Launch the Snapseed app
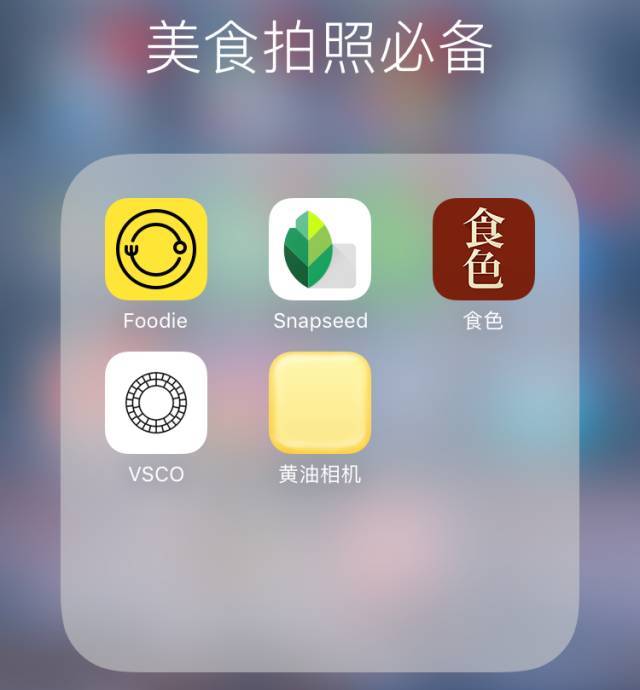 click(320, 249)
